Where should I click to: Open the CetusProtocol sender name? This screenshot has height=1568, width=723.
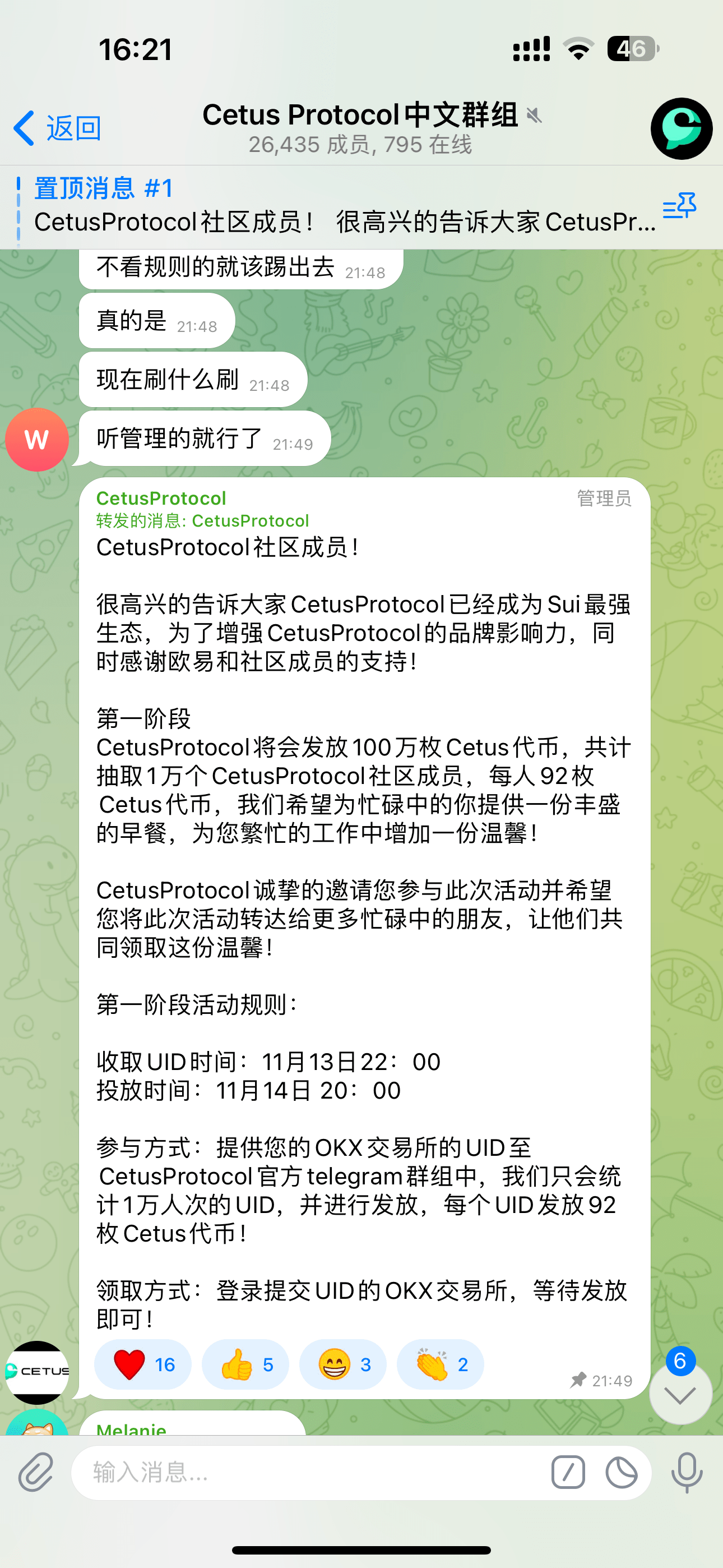click(x=161, y=498)
